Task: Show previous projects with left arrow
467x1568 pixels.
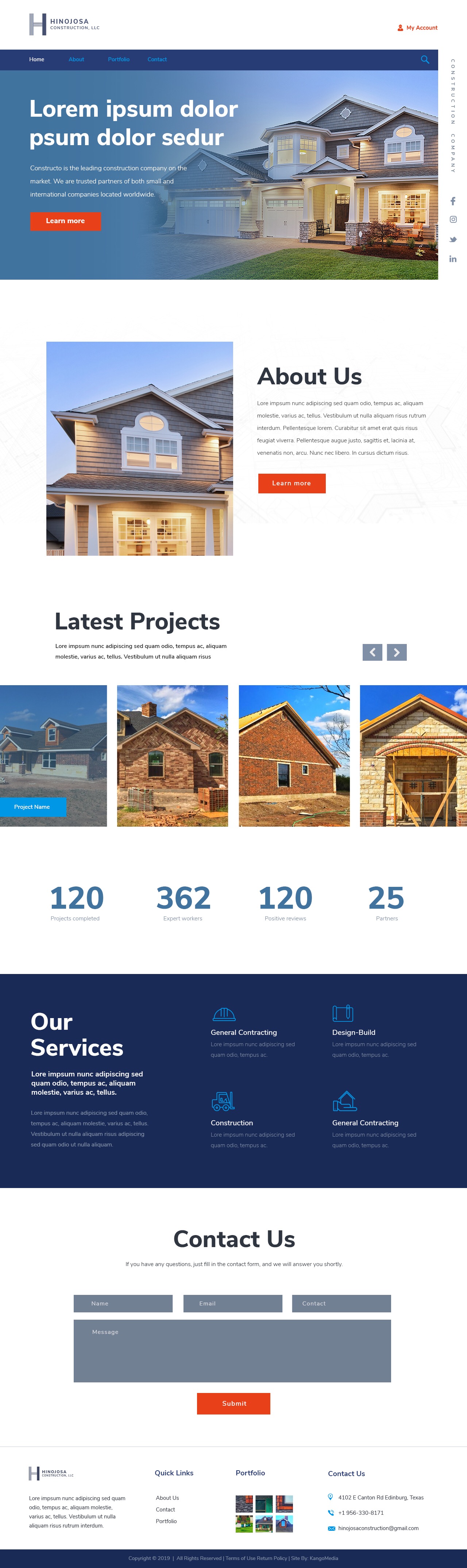Action: tap(373, 652)
